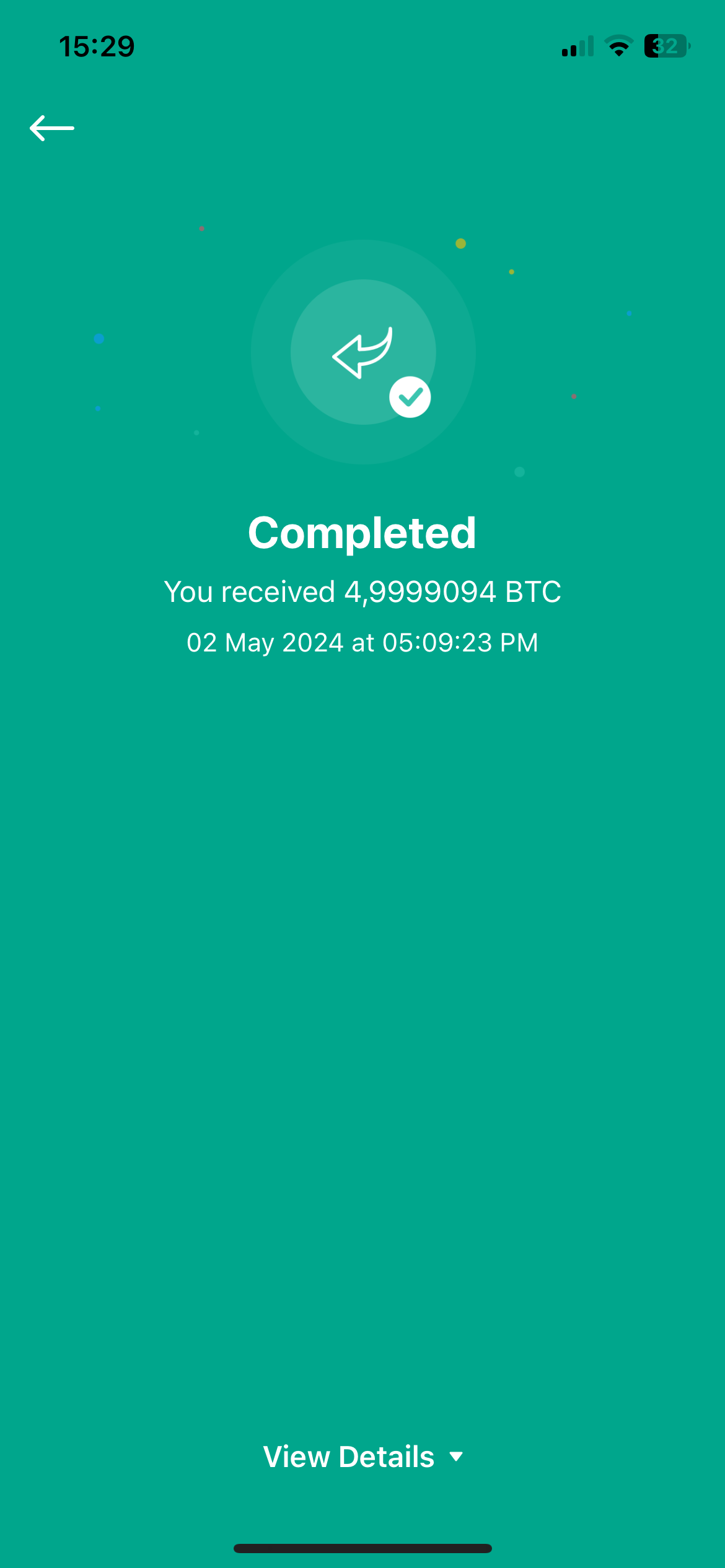Go back using the top-left arrow
This screenshot has width=725, height=1568.
pyautogui.click(x=52, y=128)
